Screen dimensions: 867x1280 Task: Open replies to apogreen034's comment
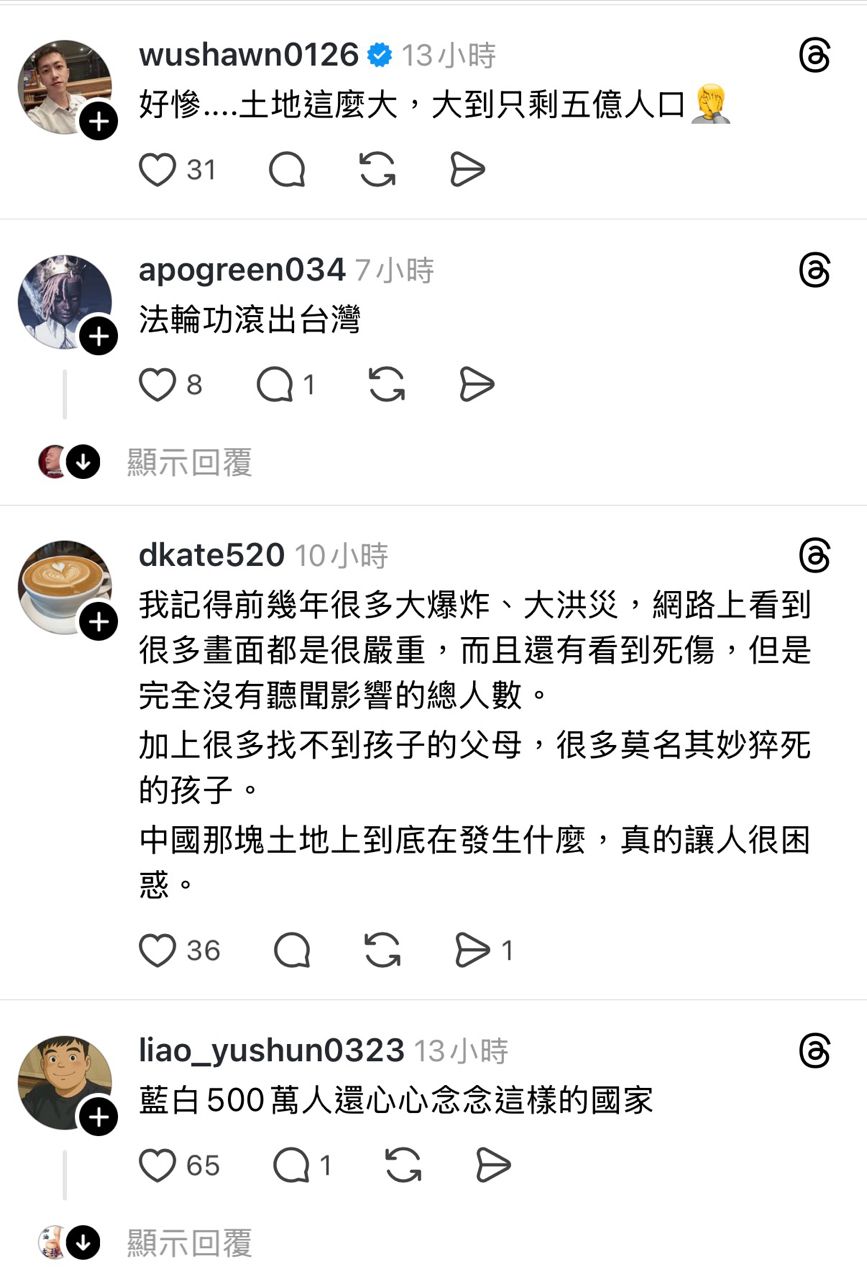275,385
